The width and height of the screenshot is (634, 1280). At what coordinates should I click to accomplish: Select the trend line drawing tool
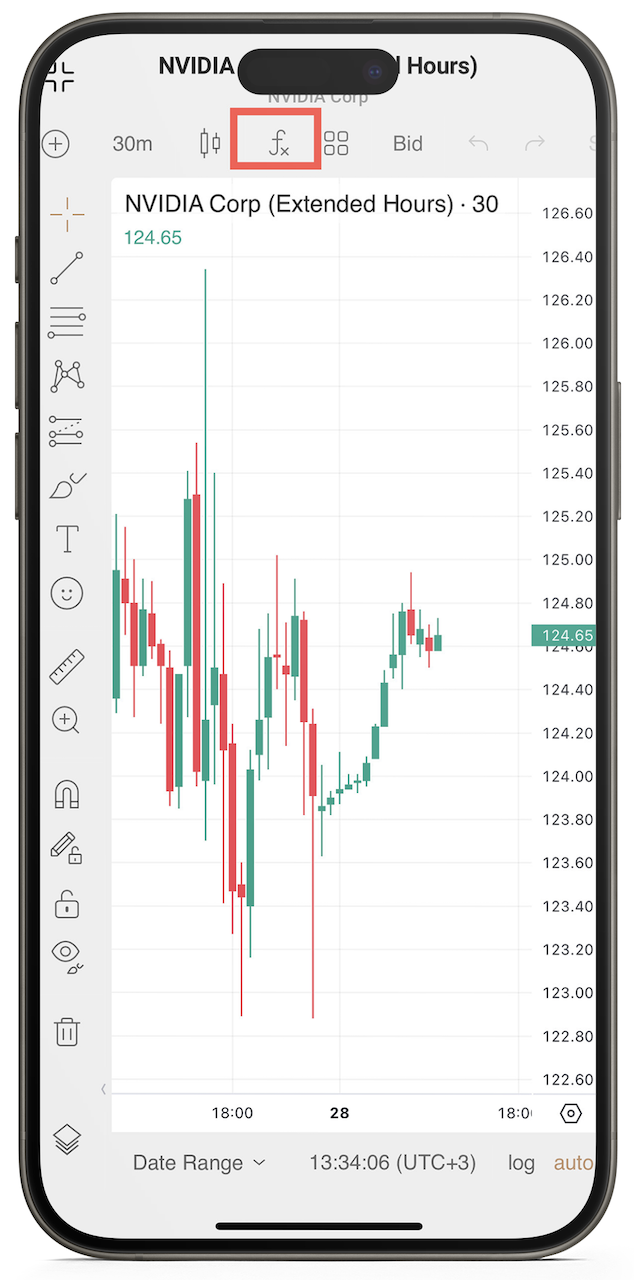[x=67, y=268]
